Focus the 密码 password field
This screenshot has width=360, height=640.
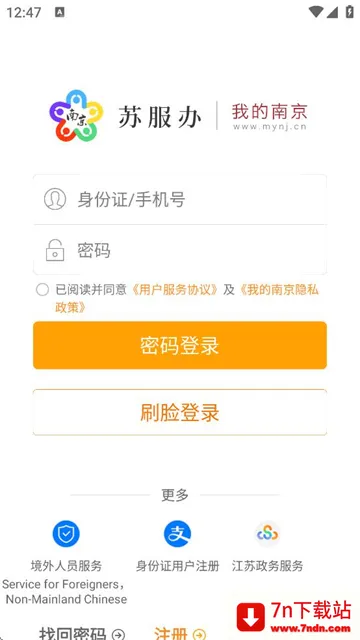click(x=180, y=250)
